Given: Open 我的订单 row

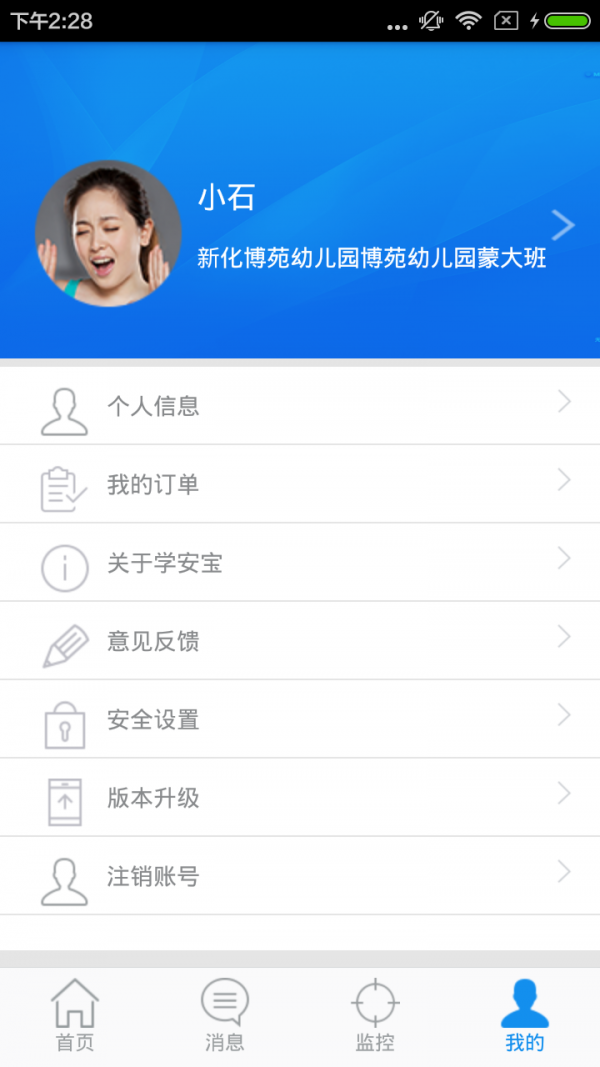Looking at the screenshot, I should point(300,485).
